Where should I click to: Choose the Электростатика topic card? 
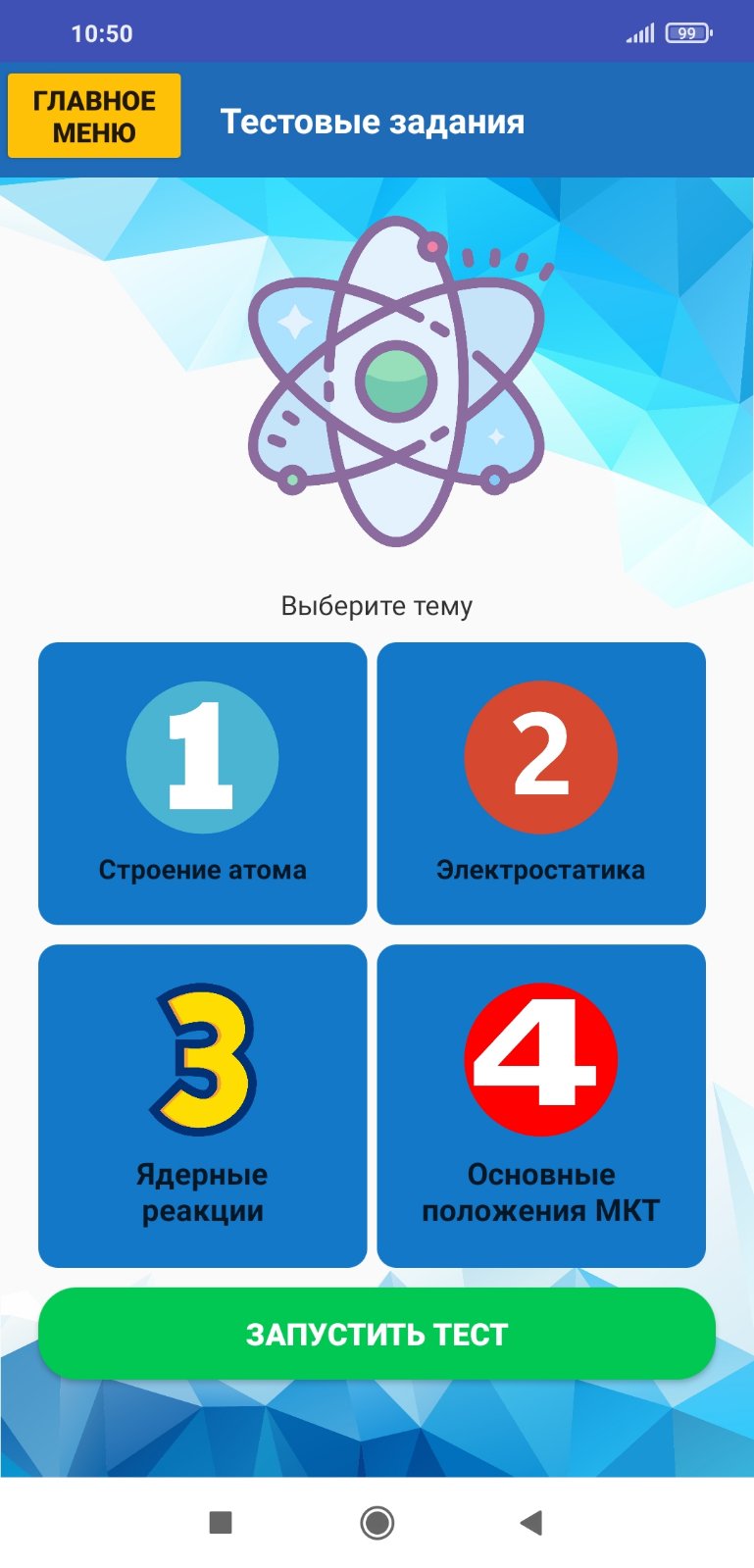[541, 783]
